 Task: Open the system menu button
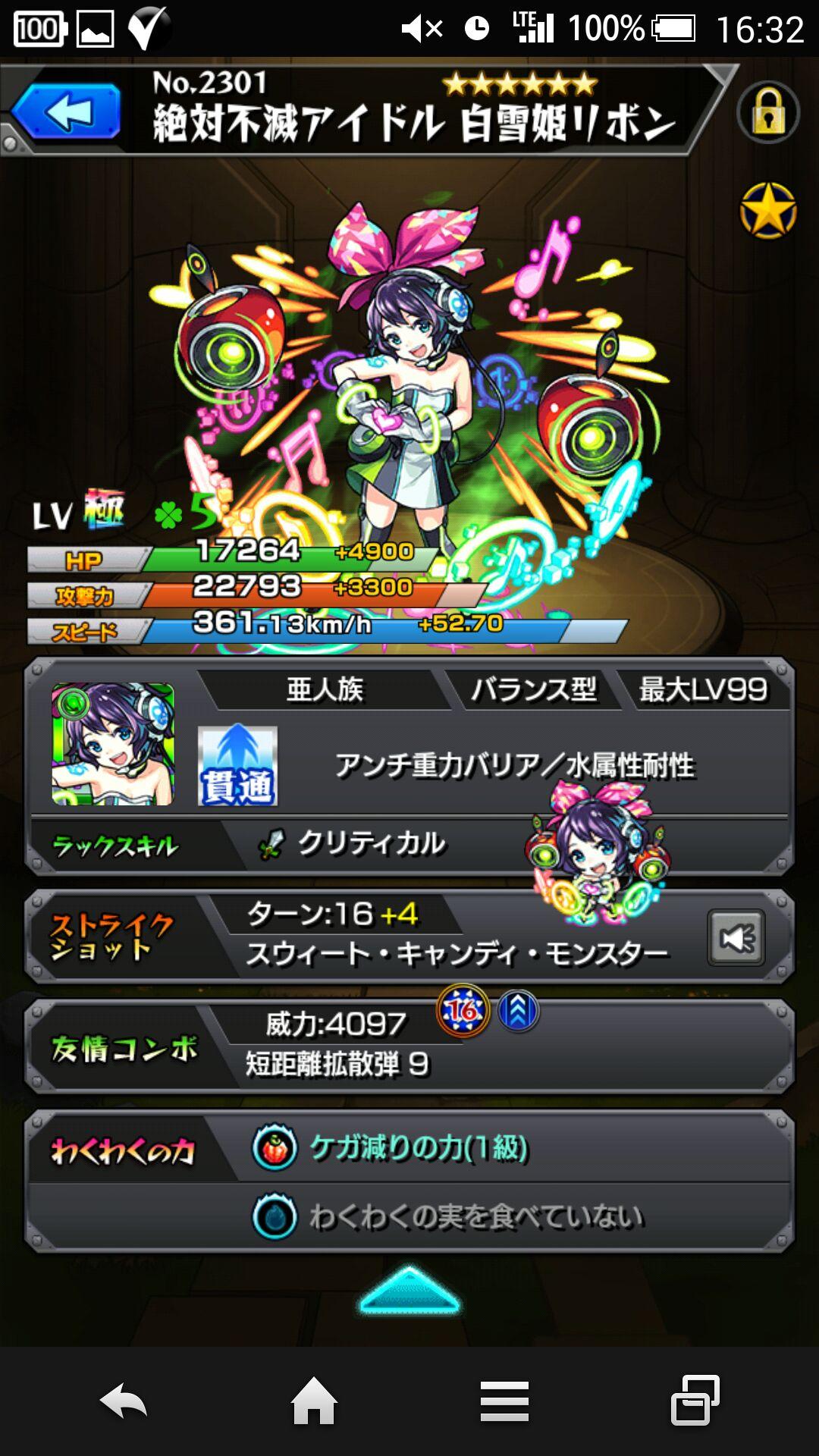[x=504, y=1401]
